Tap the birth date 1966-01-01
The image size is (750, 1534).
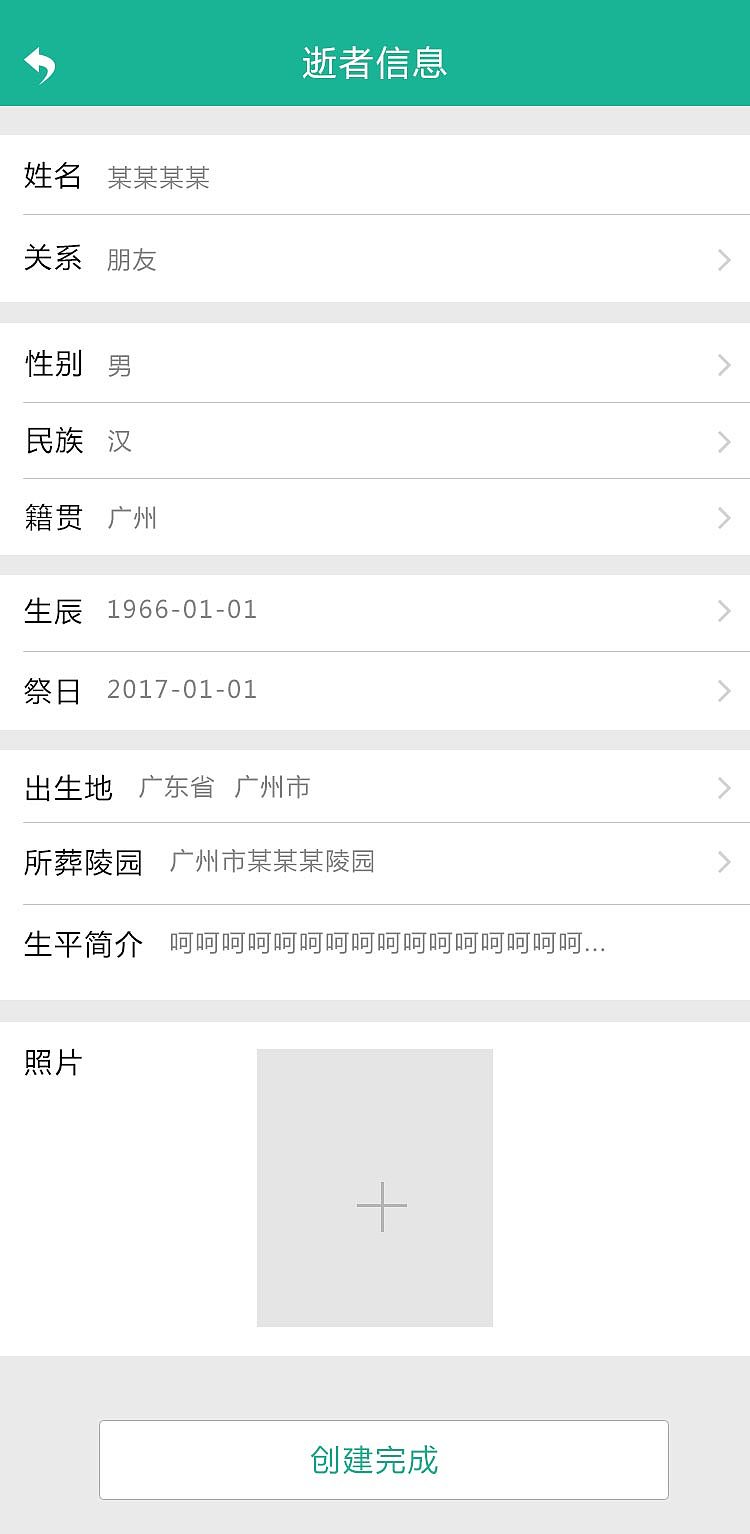click(x=183, y=610)
